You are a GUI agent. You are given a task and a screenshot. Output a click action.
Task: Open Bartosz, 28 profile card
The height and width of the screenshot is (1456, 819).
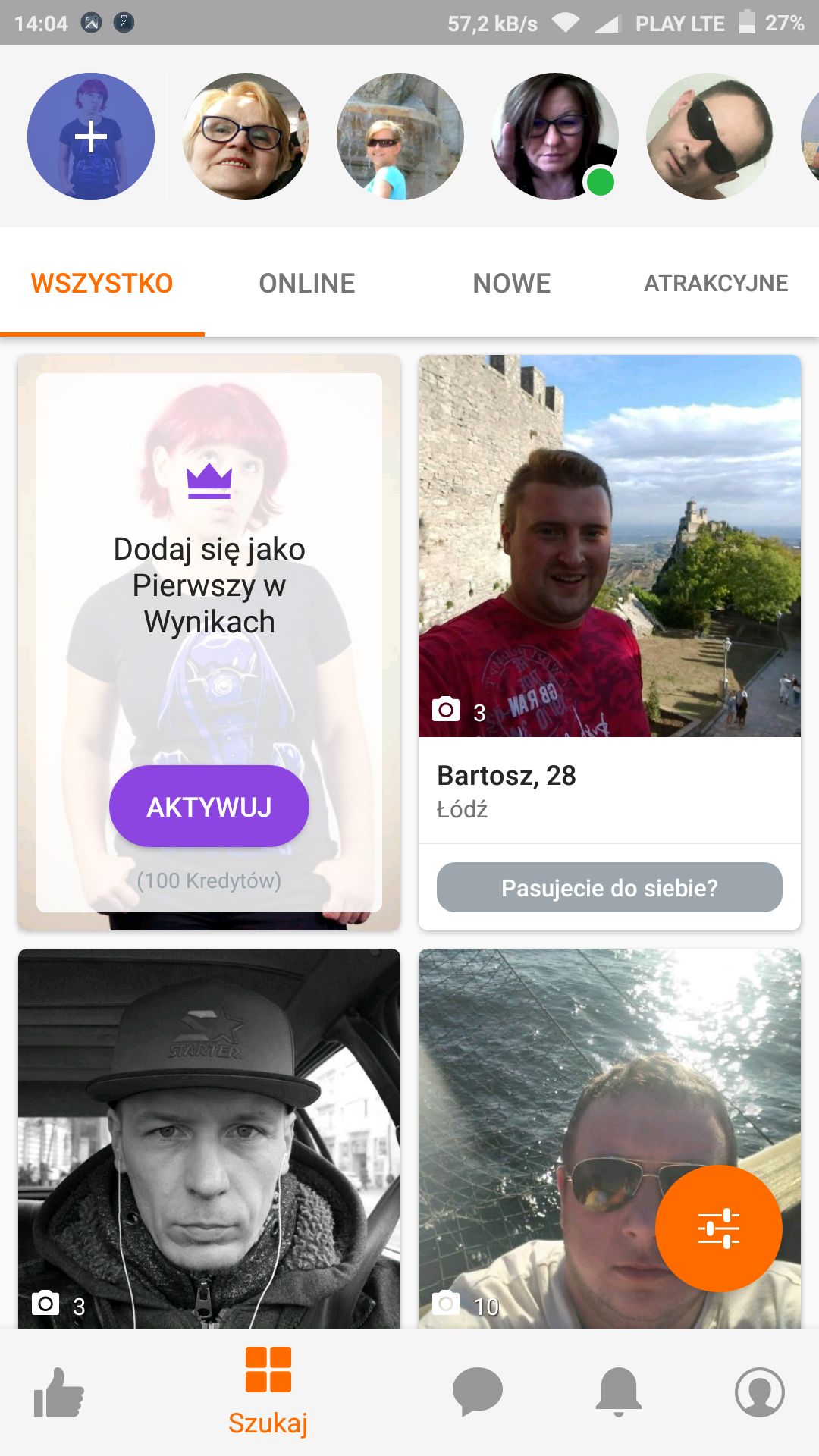coord(610,599)
